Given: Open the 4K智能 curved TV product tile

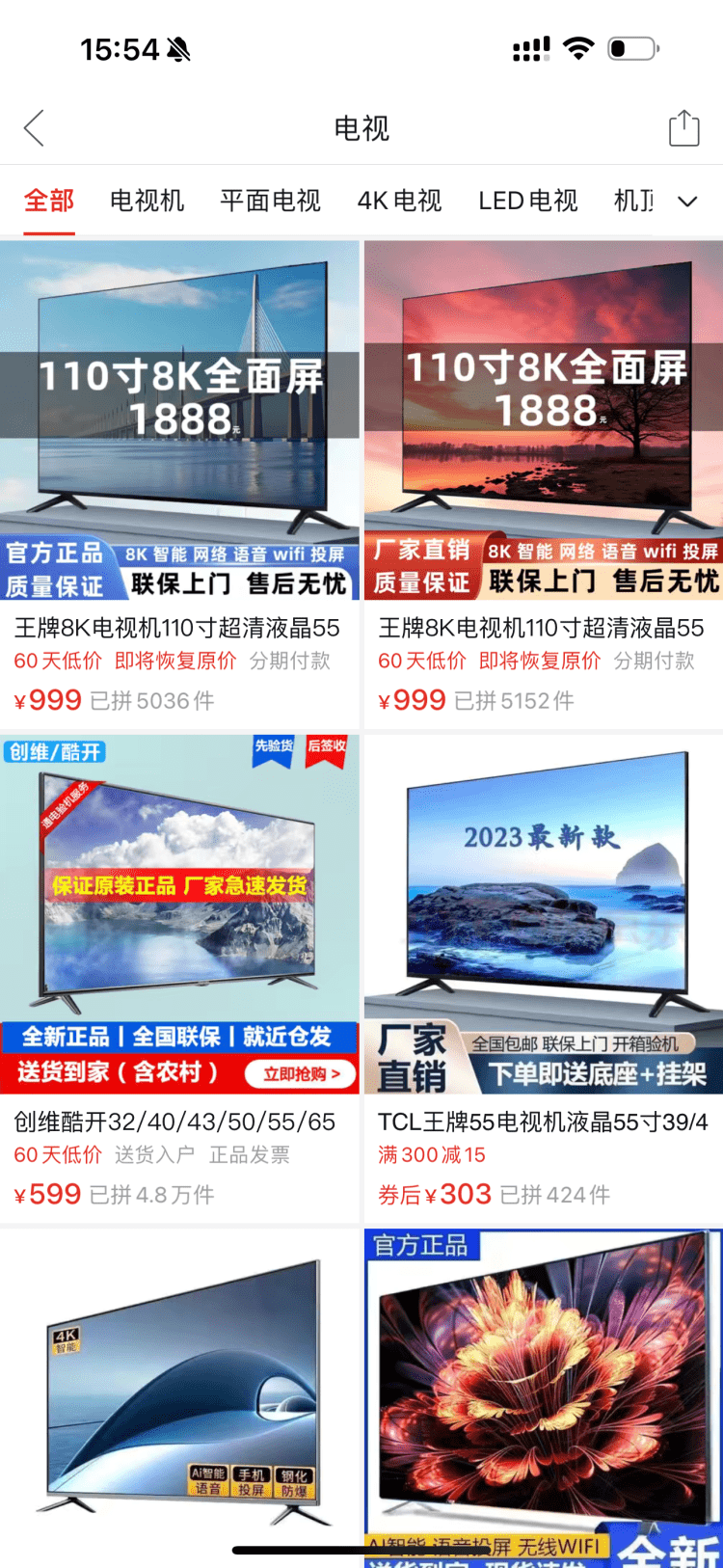Looking at the screenshot, I should (179, 1389).
